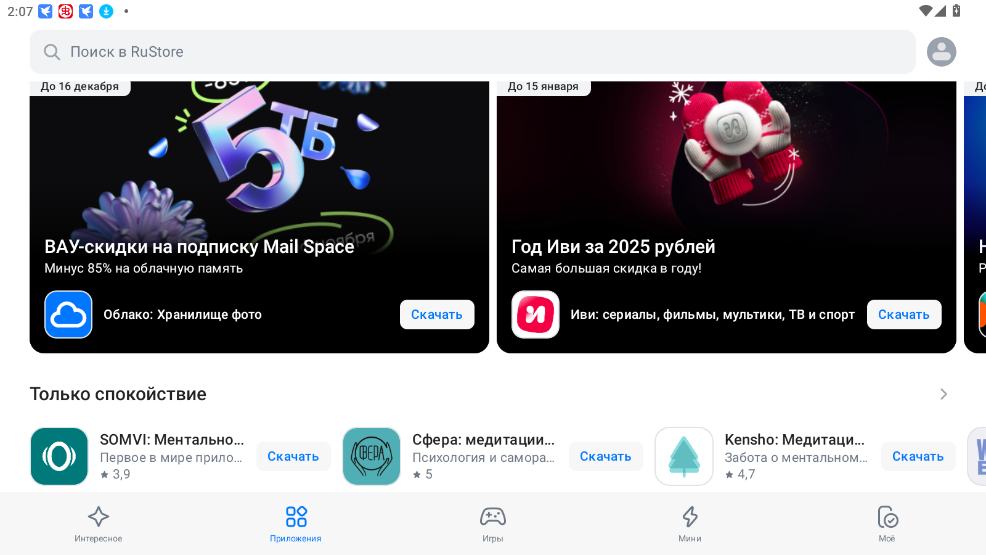Switch to the Интересное tab

pos(98,524)
